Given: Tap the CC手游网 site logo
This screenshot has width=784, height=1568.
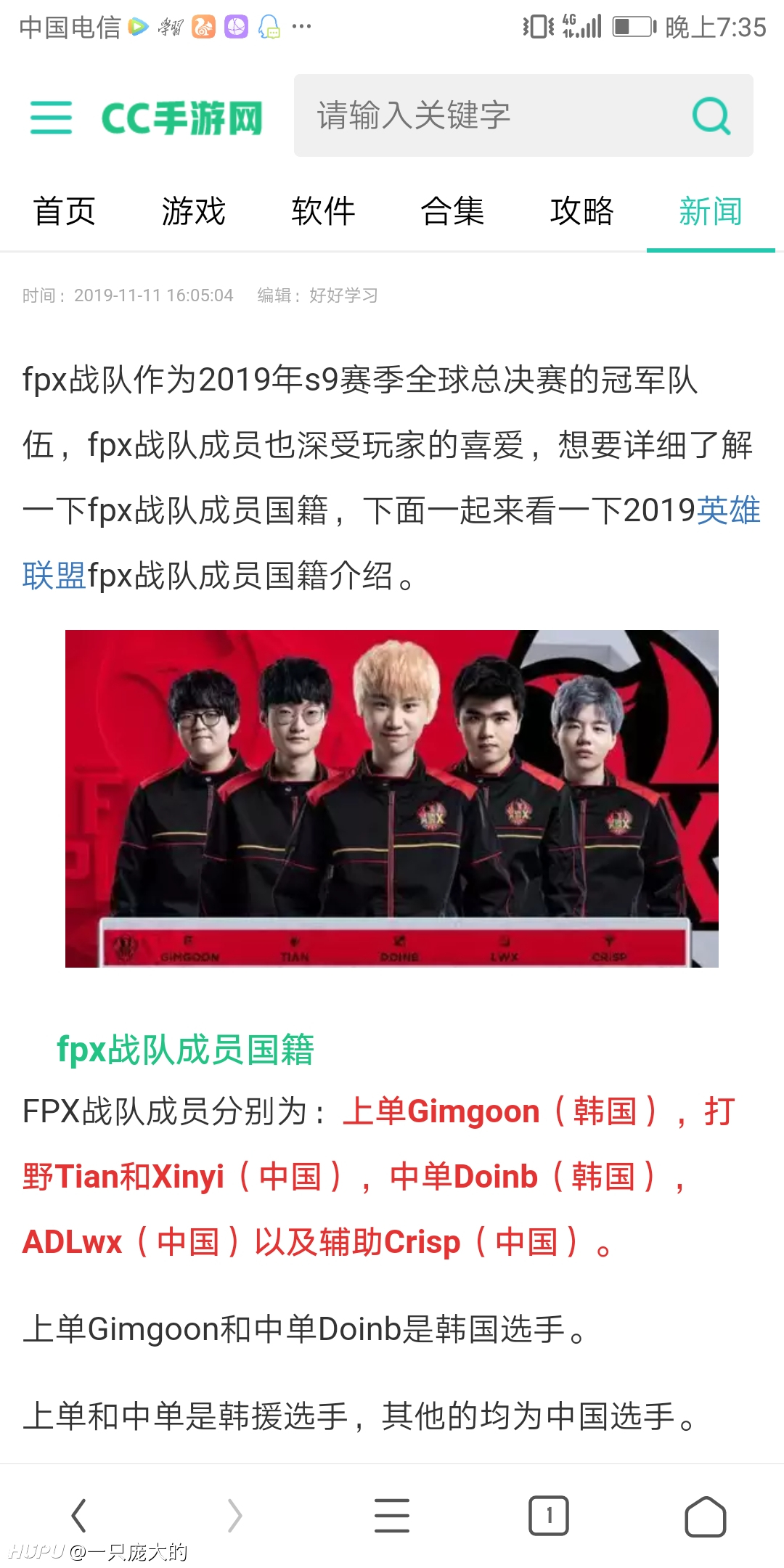Looking at the screenshot, I should click(181, 118).
